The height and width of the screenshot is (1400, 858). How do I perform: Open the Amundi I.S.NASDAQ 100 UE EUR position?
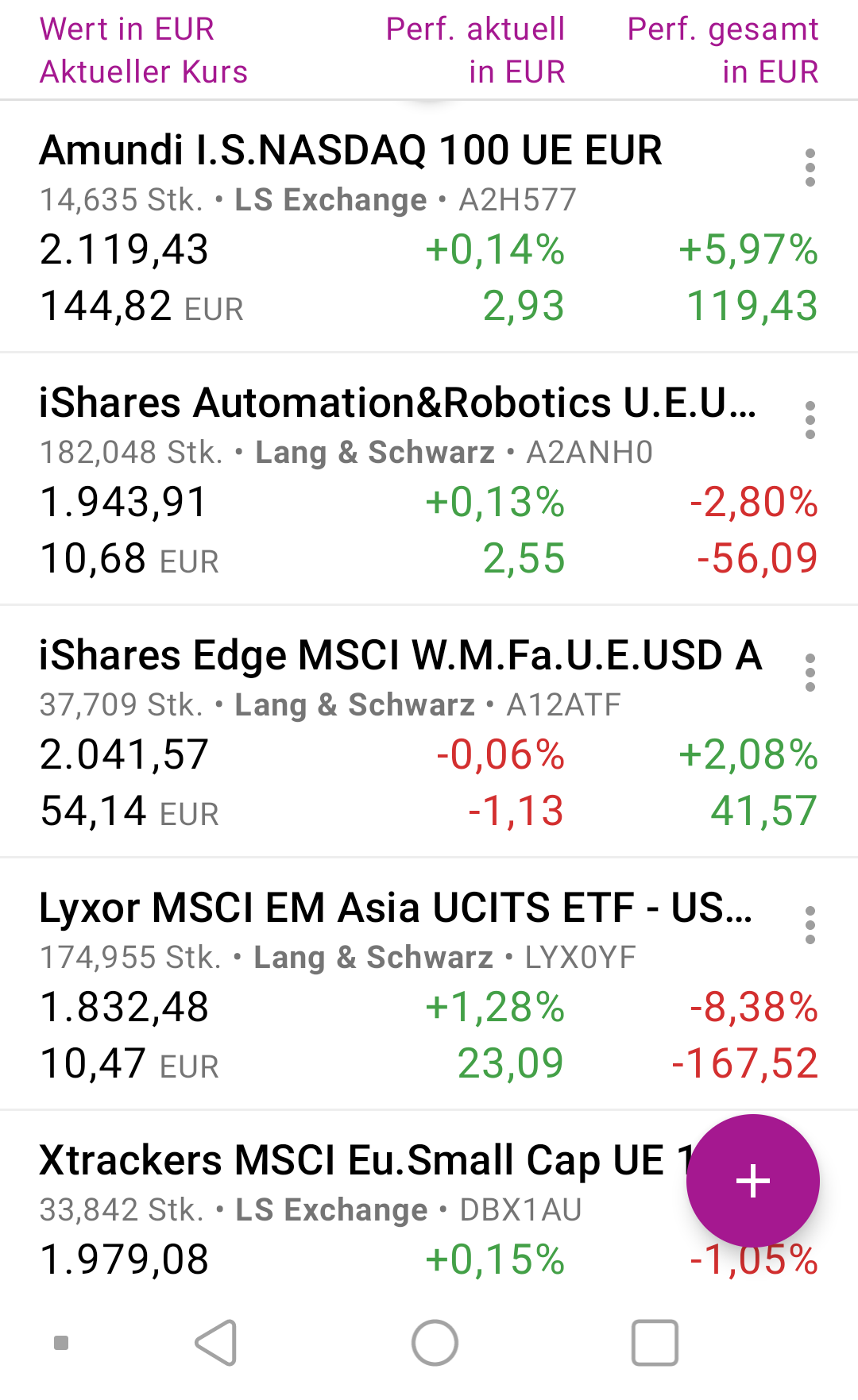tap(350, 150)
